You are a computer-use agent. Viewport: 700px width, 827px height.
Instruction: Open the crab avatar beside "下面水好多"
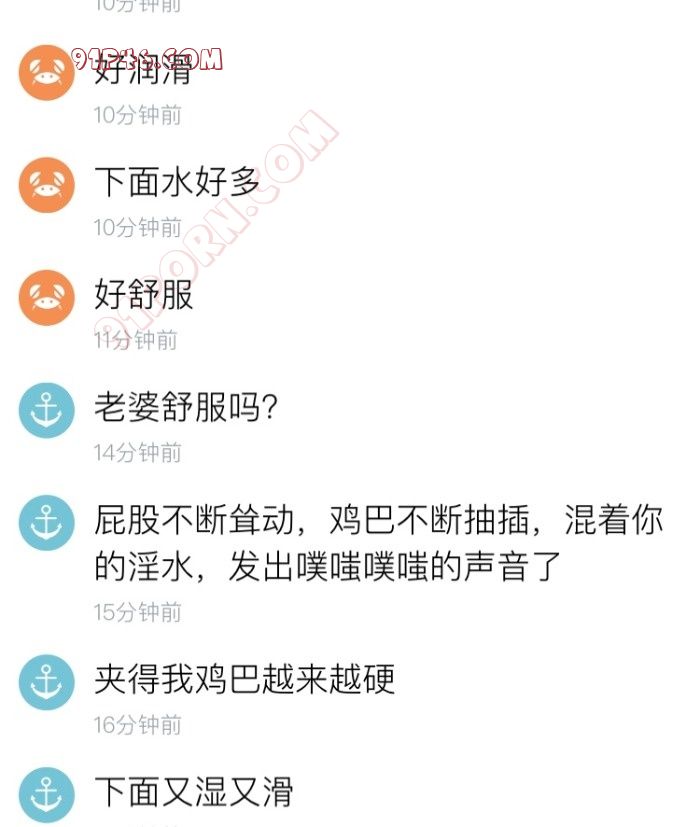pos(47,185)
